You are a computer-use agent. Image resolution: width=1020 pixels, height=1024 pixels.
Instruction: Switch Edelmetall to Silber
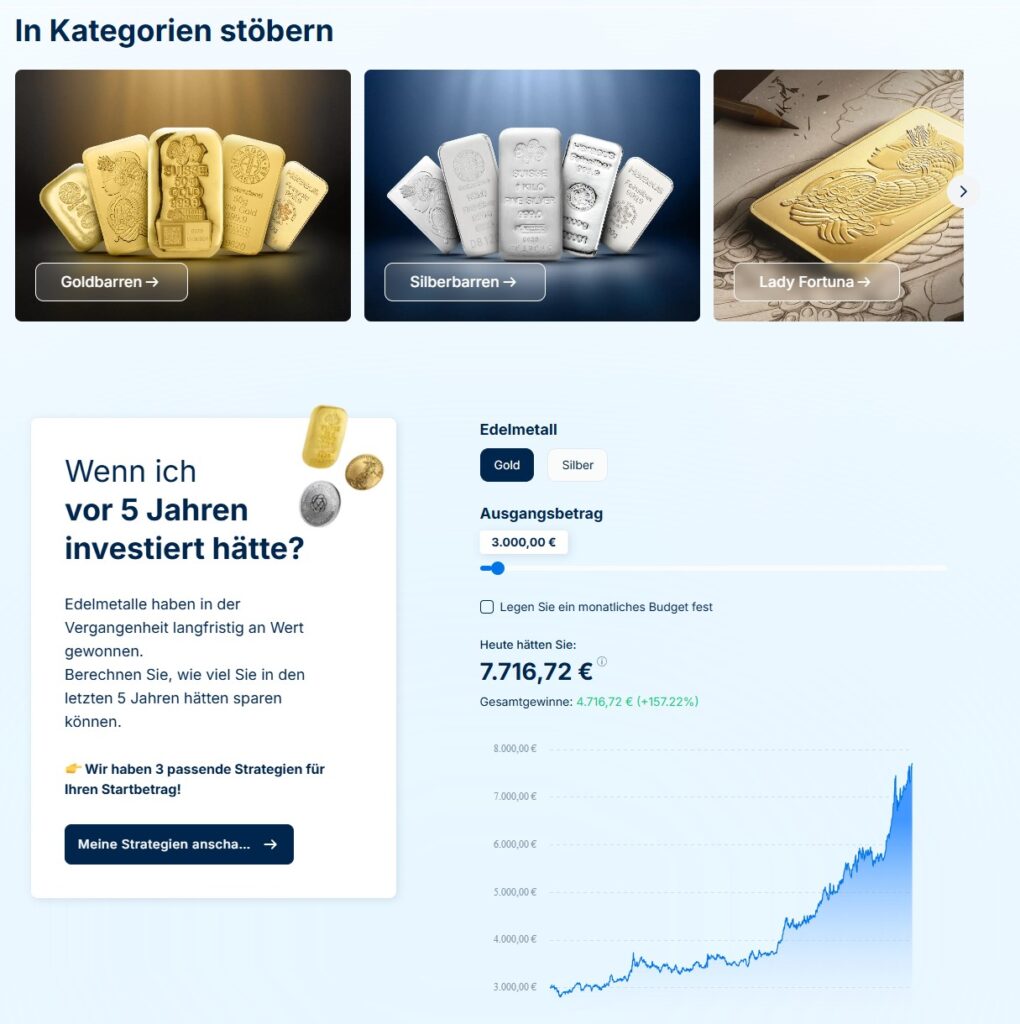point(577,465)
